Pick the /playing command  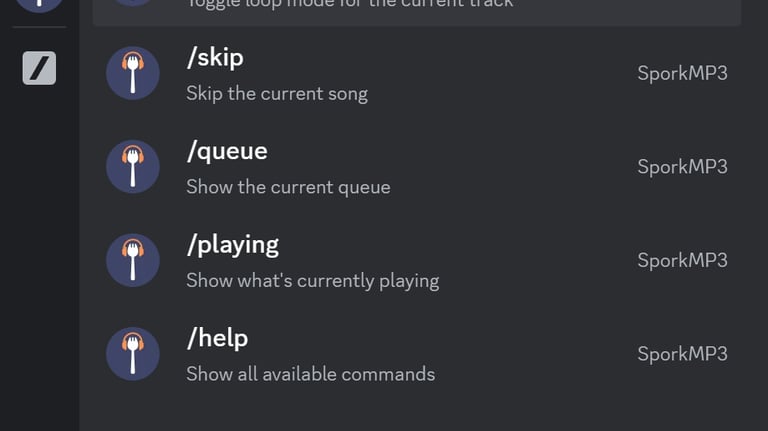[x=417, y=261]
